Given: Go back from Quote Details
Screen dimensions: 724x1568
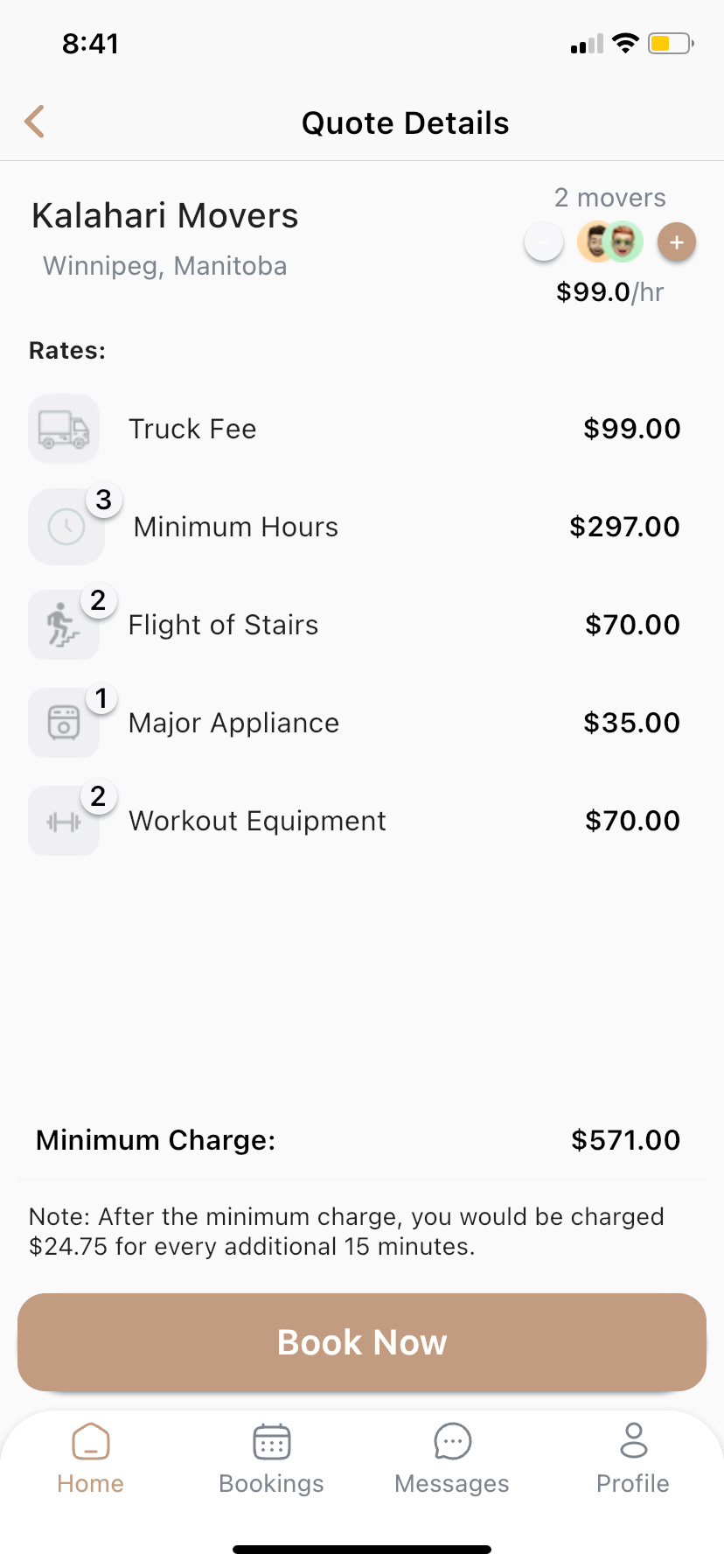Looking at the screenshot, I should [35, 122].
